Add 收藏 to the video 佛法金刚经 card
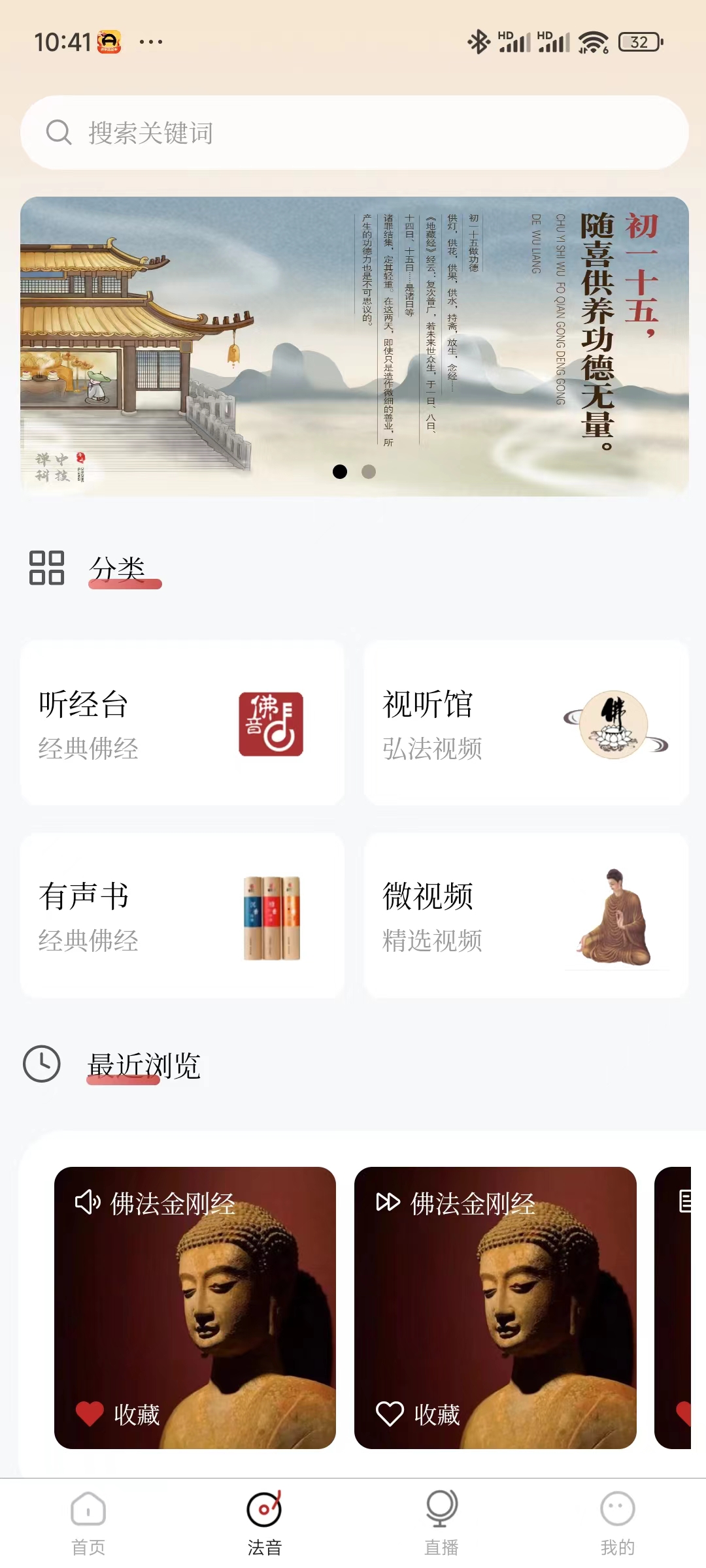The height and width of the screenshot is (1568, 706). coord(390,1414)
